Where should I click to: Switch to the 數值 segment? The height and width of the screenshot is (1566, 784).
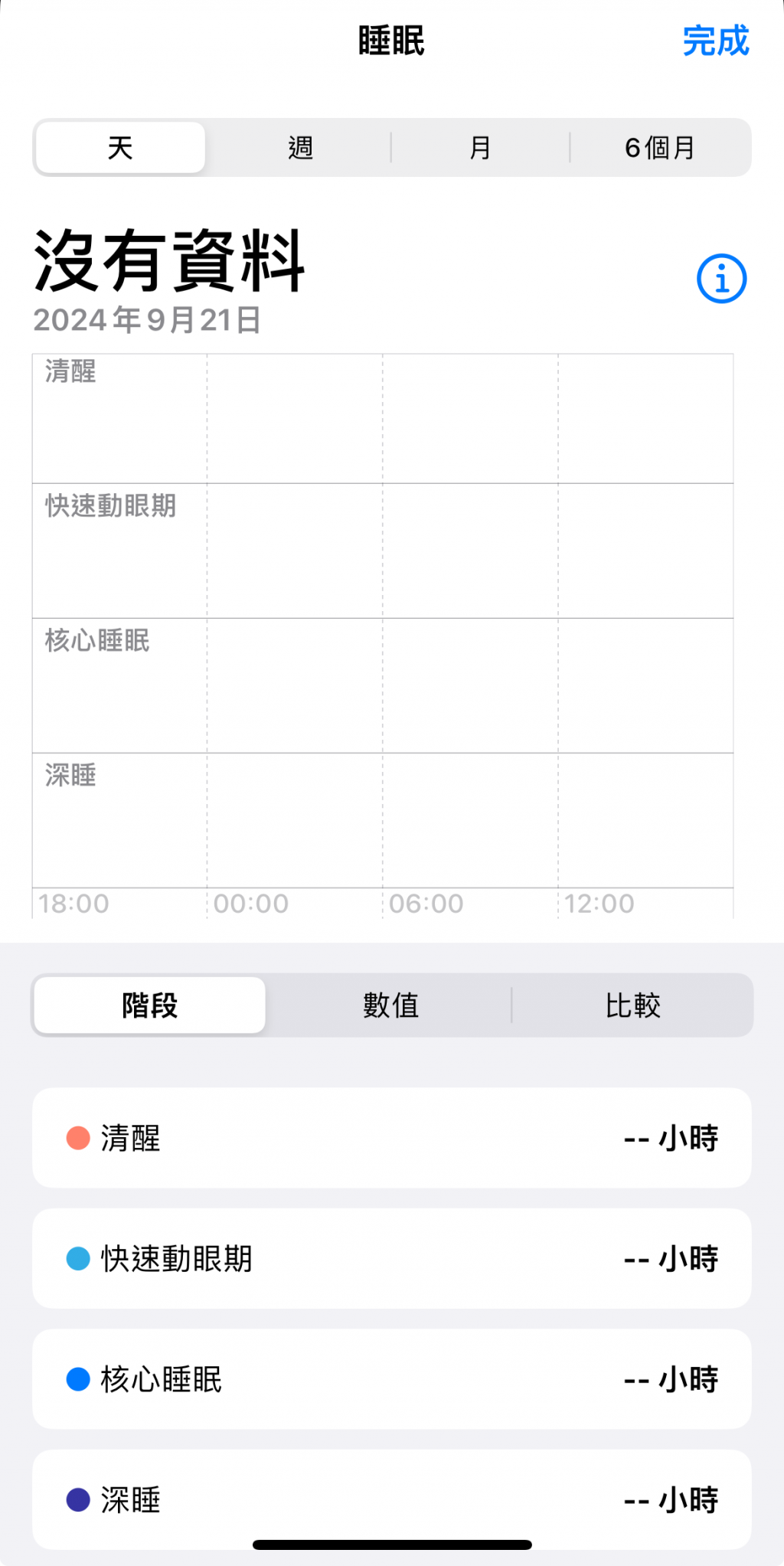click(390, 1005)
